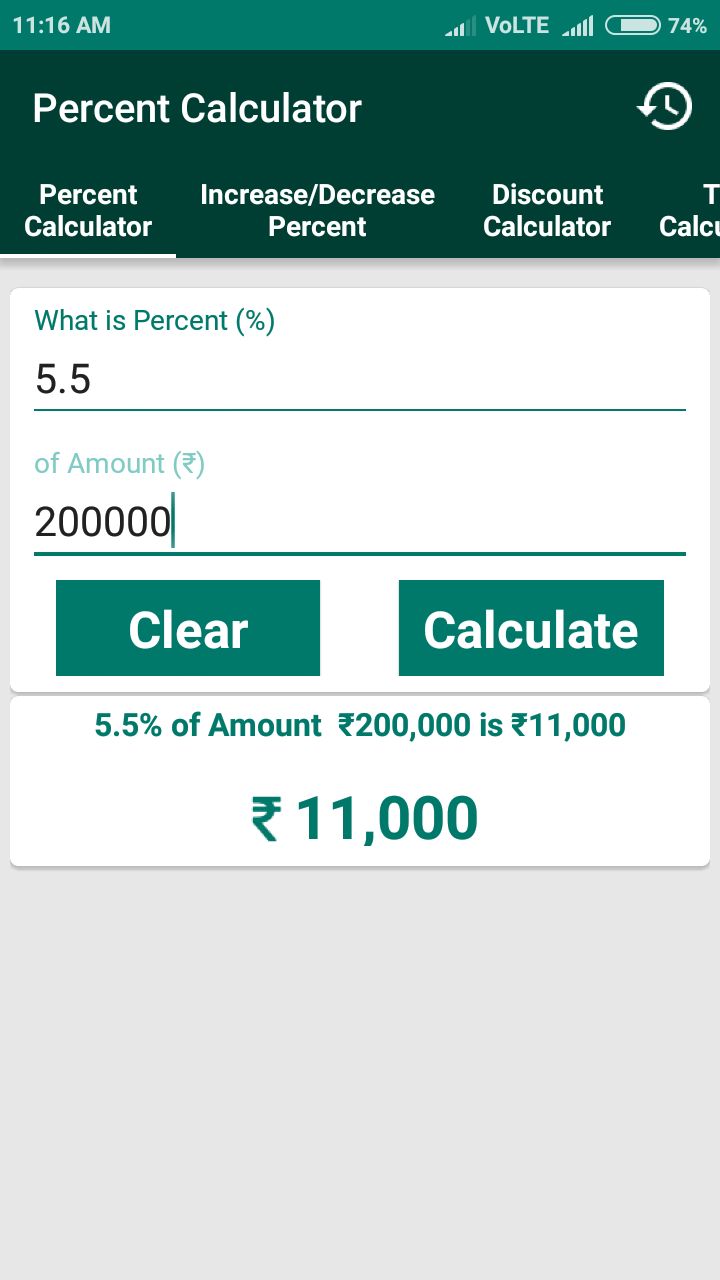This screenshot has width=720, height=1280.
Task: Switch to Increase/Decrease Percent tab
Action: (x=317, y=211)
